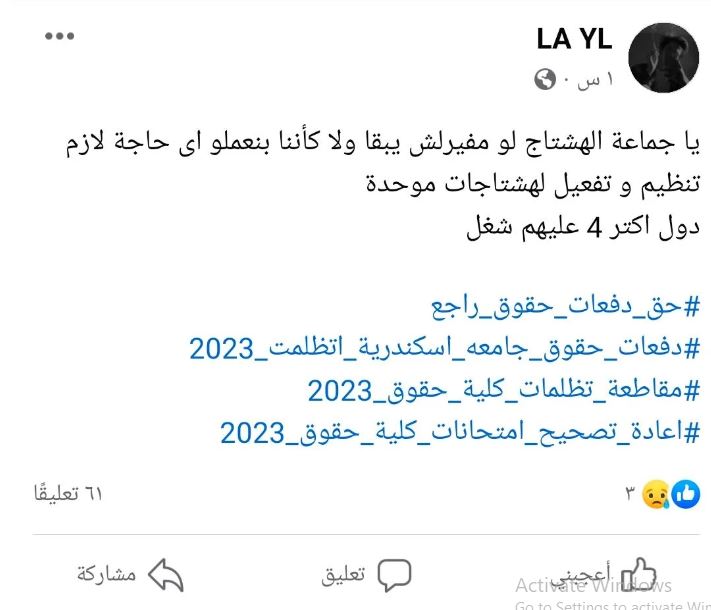Screen dimensions: 711x610
Task: Open LA YL's profile picture
Action: click(662, 57)
